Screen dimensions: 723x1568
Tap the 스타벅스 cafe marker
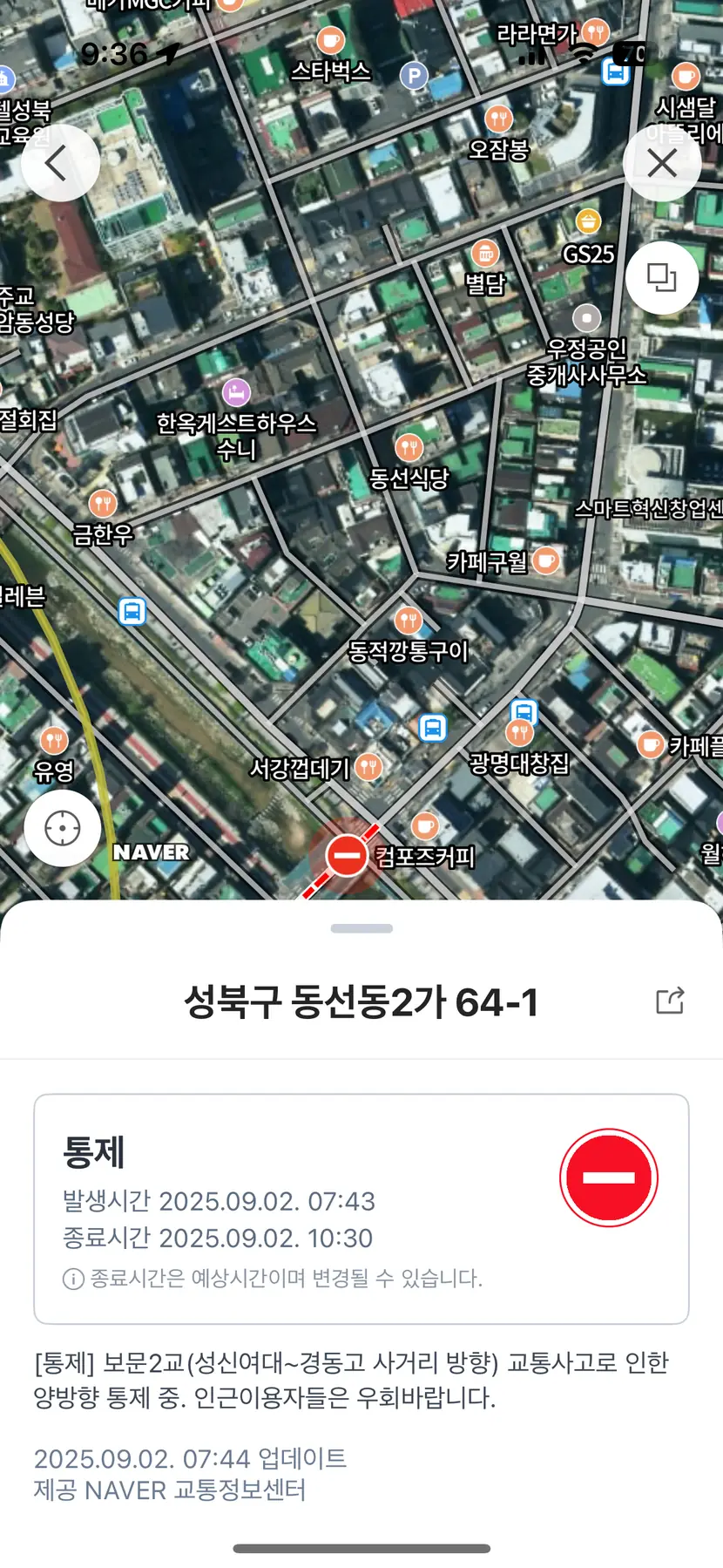[330, 41]
